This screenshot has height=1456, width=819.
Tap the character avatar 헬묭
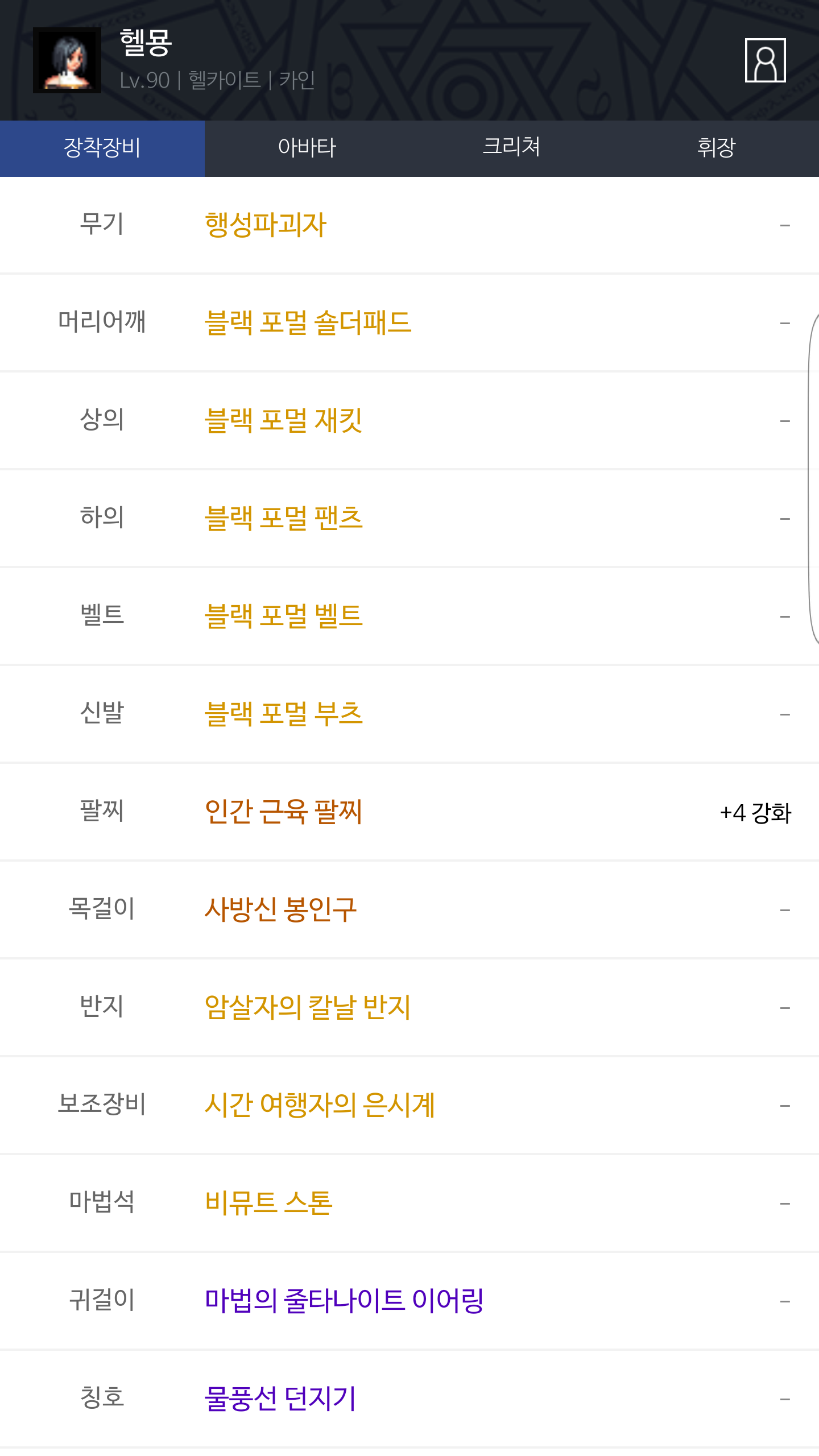(67, 60)
